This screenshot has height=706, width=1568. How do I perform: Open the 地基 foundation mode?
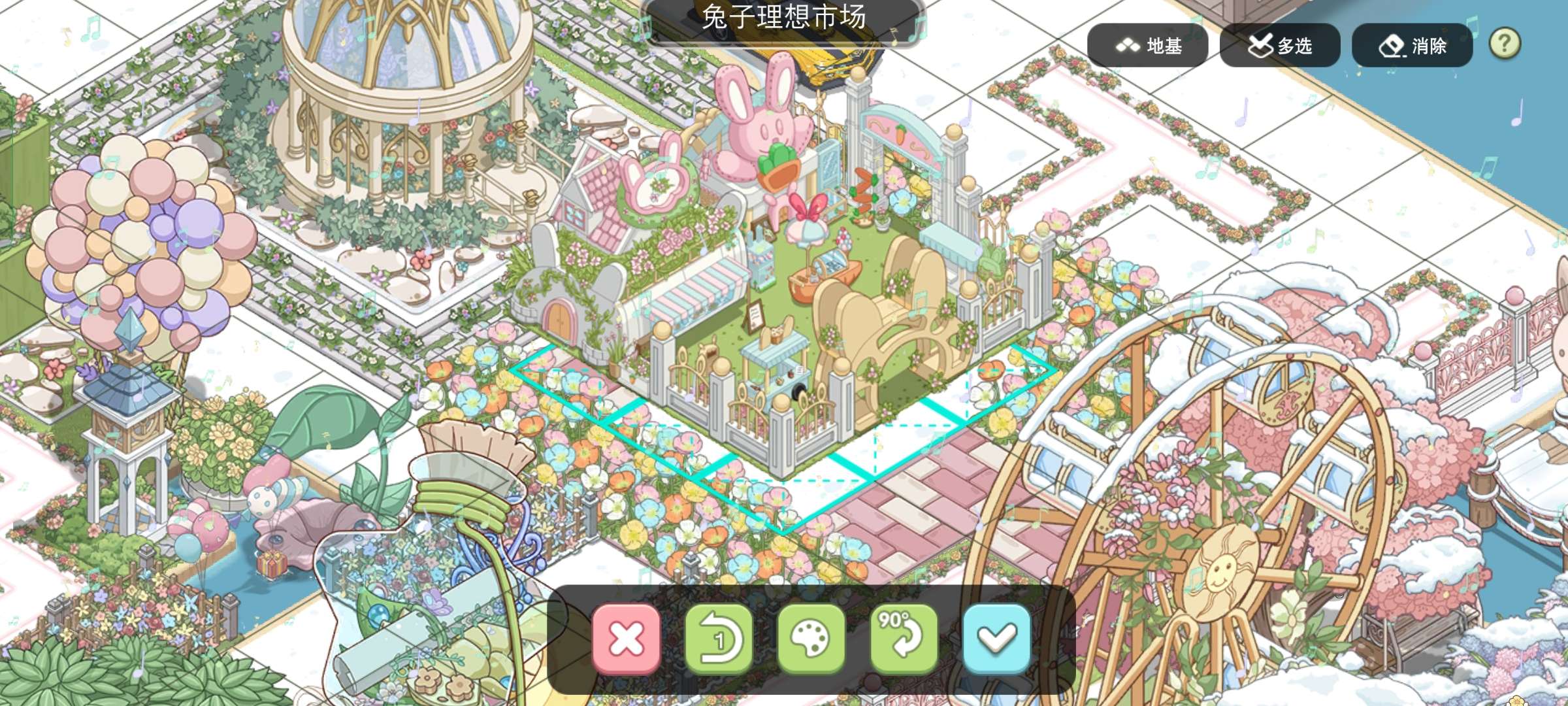click(1147, 46)
